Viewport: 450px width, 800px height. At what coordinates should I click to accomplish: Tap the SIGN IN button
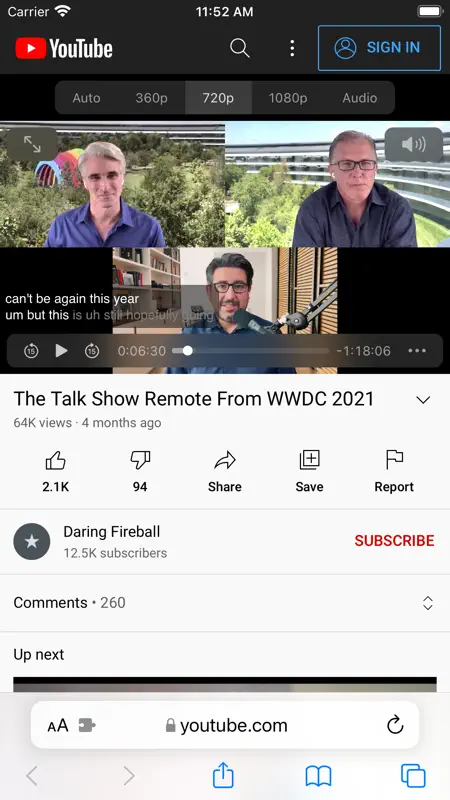coord(379,48)
